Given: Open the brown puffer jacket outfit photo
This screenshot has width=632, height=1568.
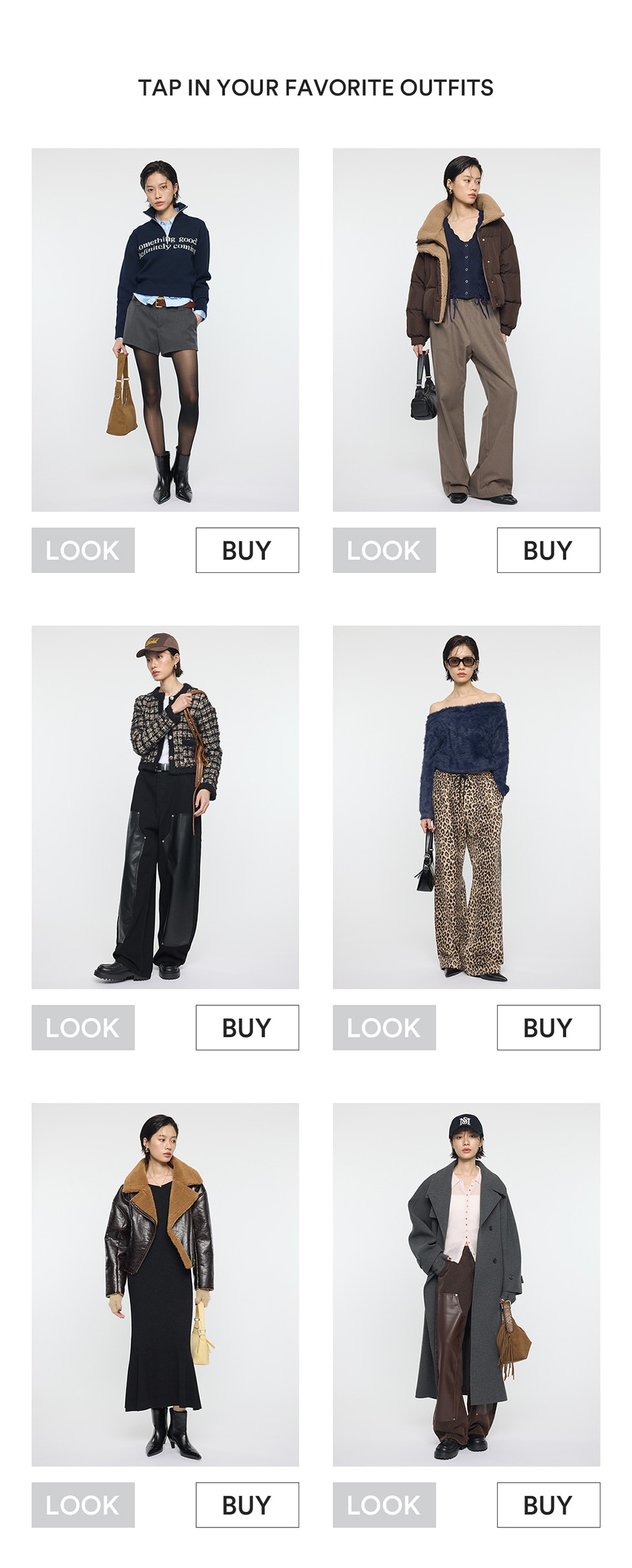Looking at the screenshot, I should 466,330.
